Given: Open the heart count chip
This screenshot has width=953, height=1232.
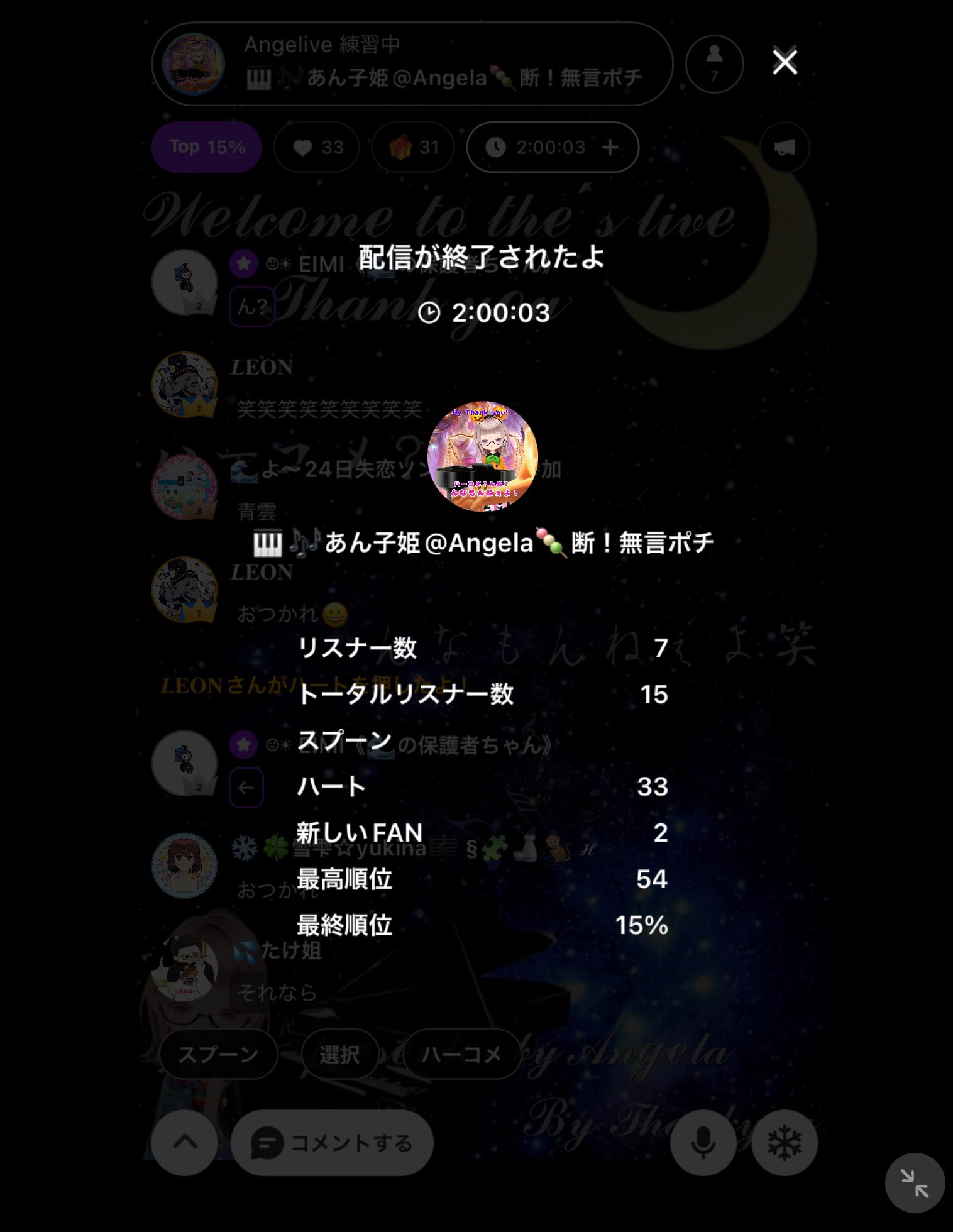Looking at the screenshot, I should [x=317, y=148].
